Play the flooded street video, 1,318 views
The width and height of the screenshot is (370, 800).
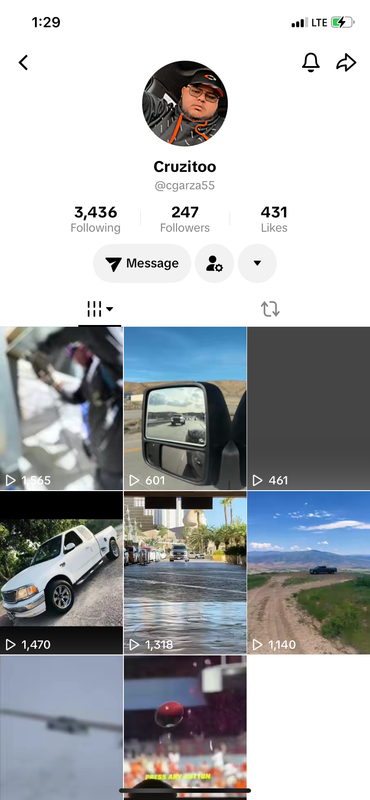pyautogui.click(x=185, y=572)
